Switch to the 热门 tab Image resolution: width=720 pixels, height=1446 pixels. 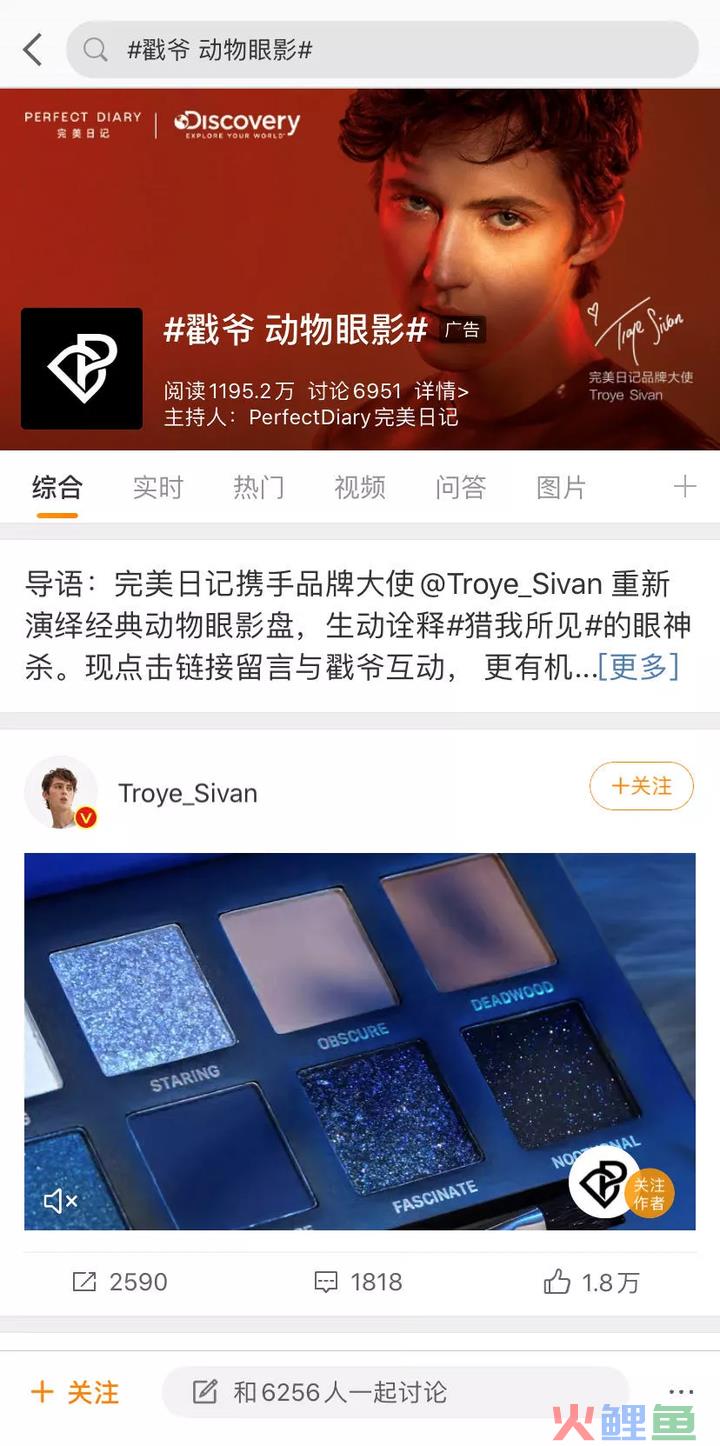pyautogui.click(x=259, y=488)
